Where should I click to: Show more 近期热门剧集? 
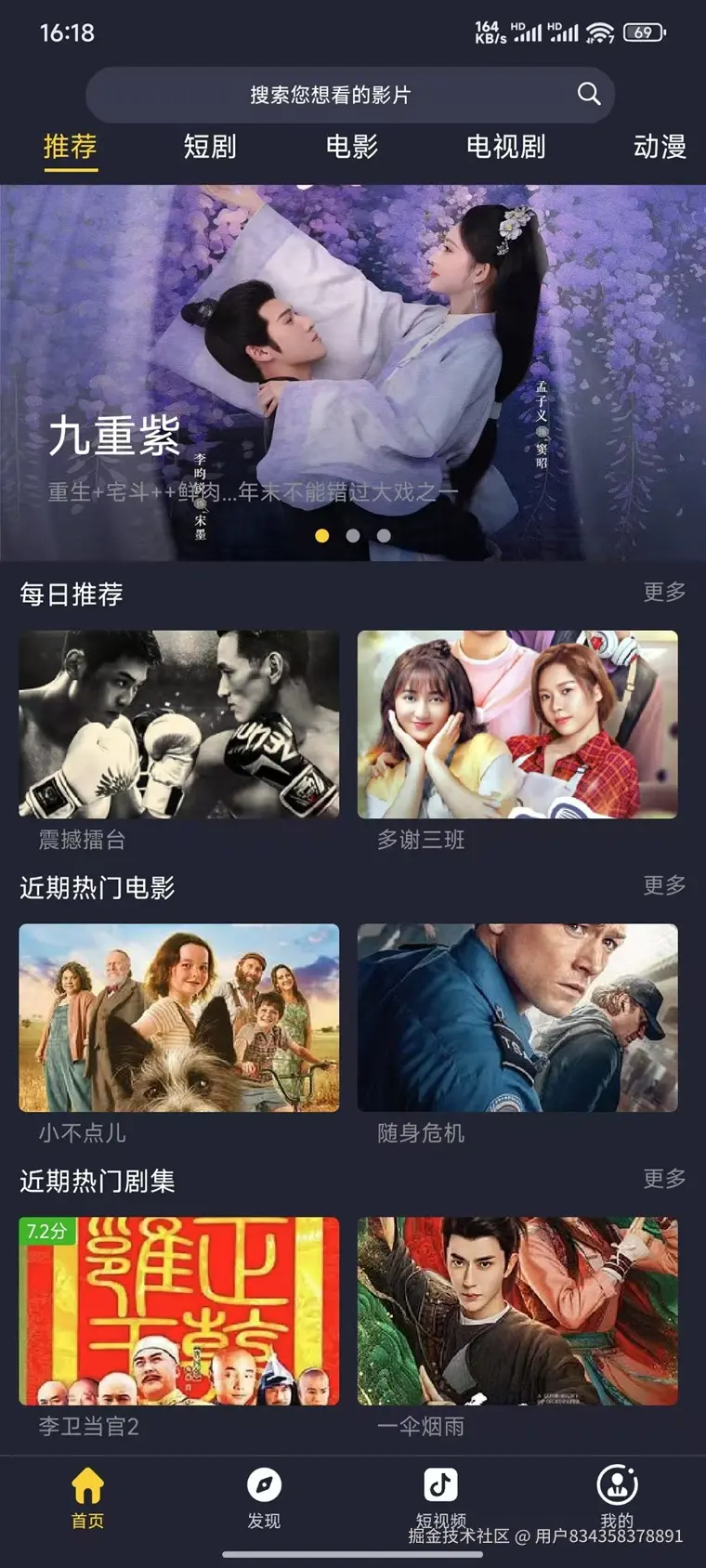(664, 1179)
